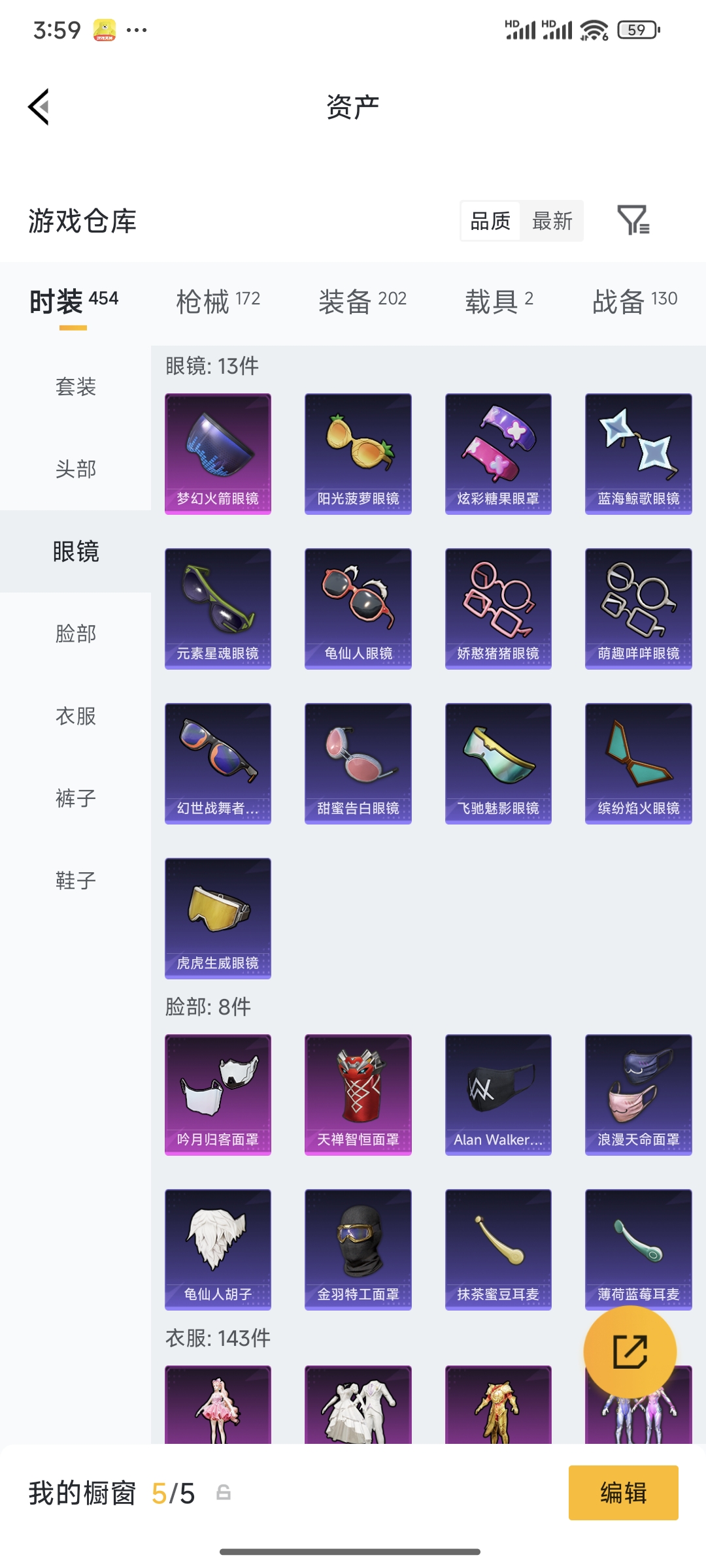The width and height of the screenshot is (706, 1568).
Task: Toggle sorting to 品质
Action: 489,221
